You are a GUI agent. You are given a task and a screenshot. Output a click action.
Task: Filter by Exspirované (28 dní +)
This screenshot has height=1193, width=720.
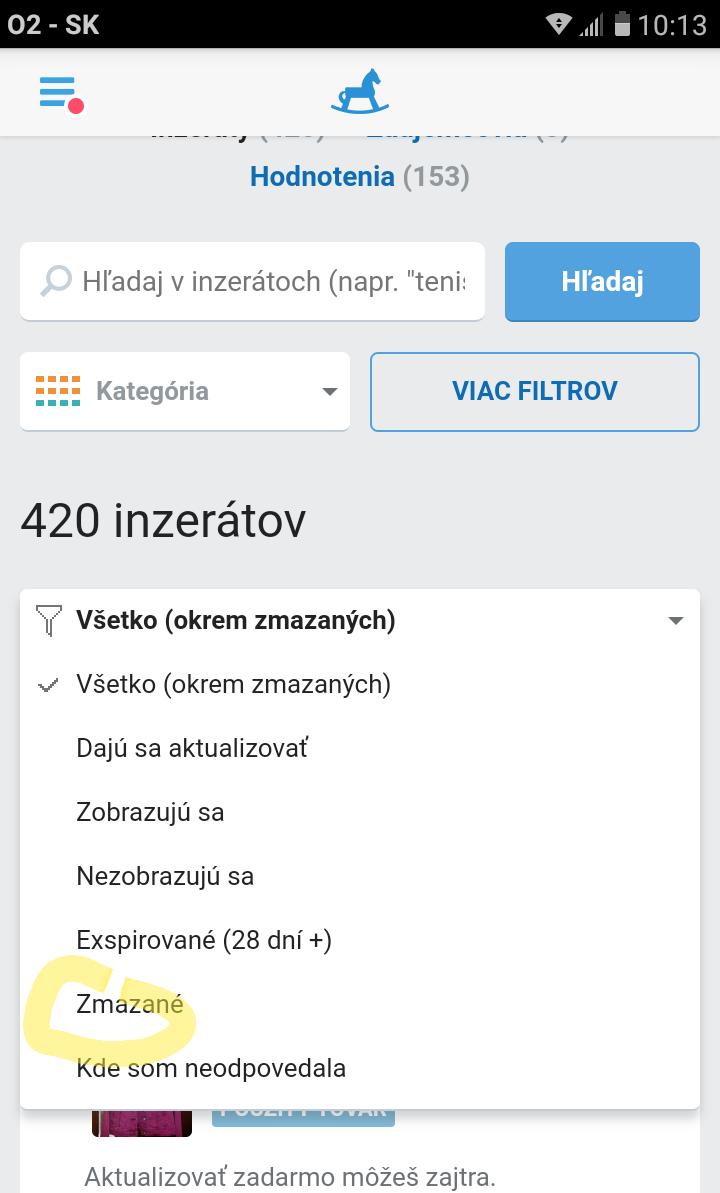tap(204, 940)
